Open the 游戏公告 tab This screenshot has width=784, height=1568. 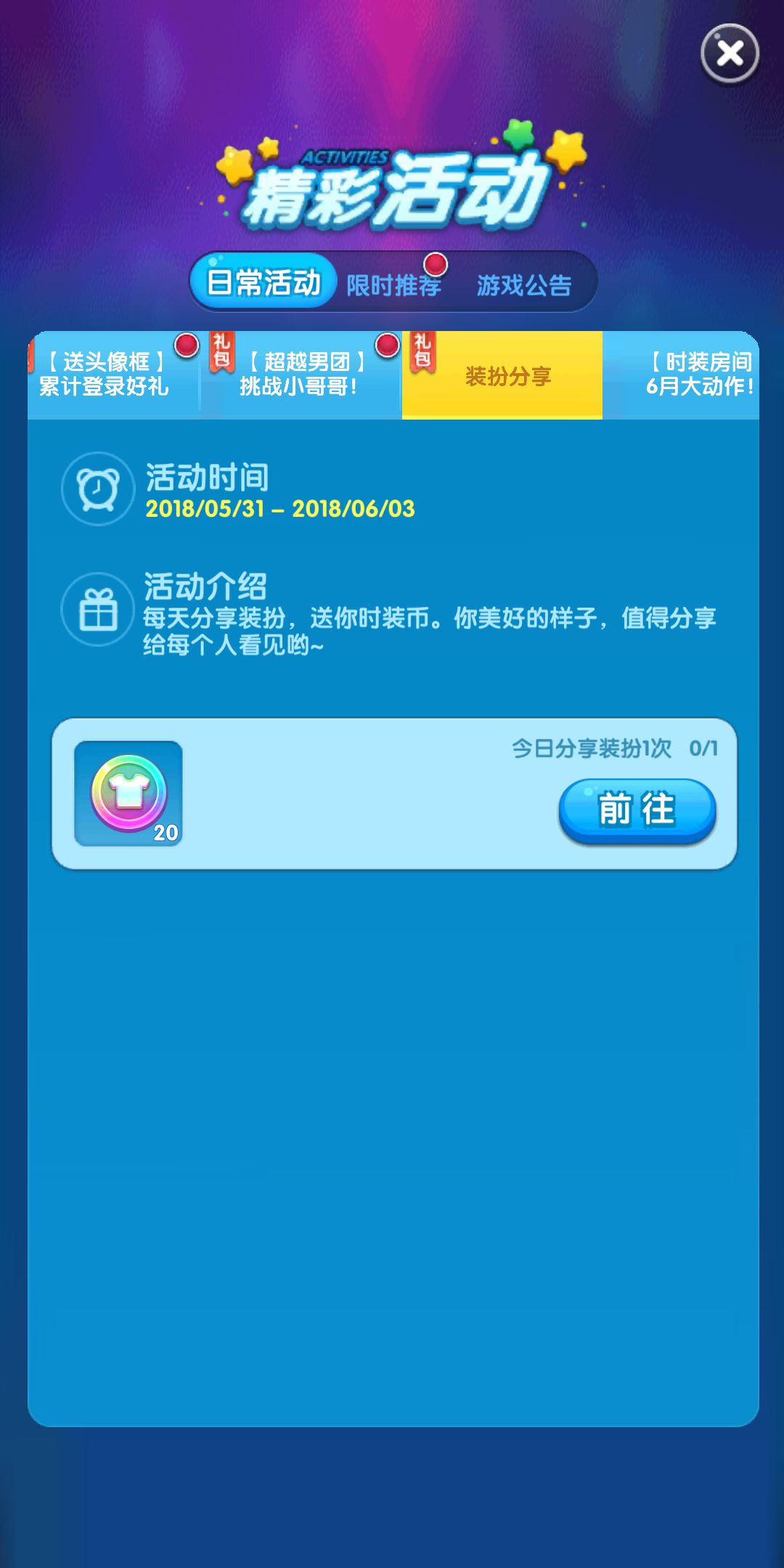pos(523,285)
